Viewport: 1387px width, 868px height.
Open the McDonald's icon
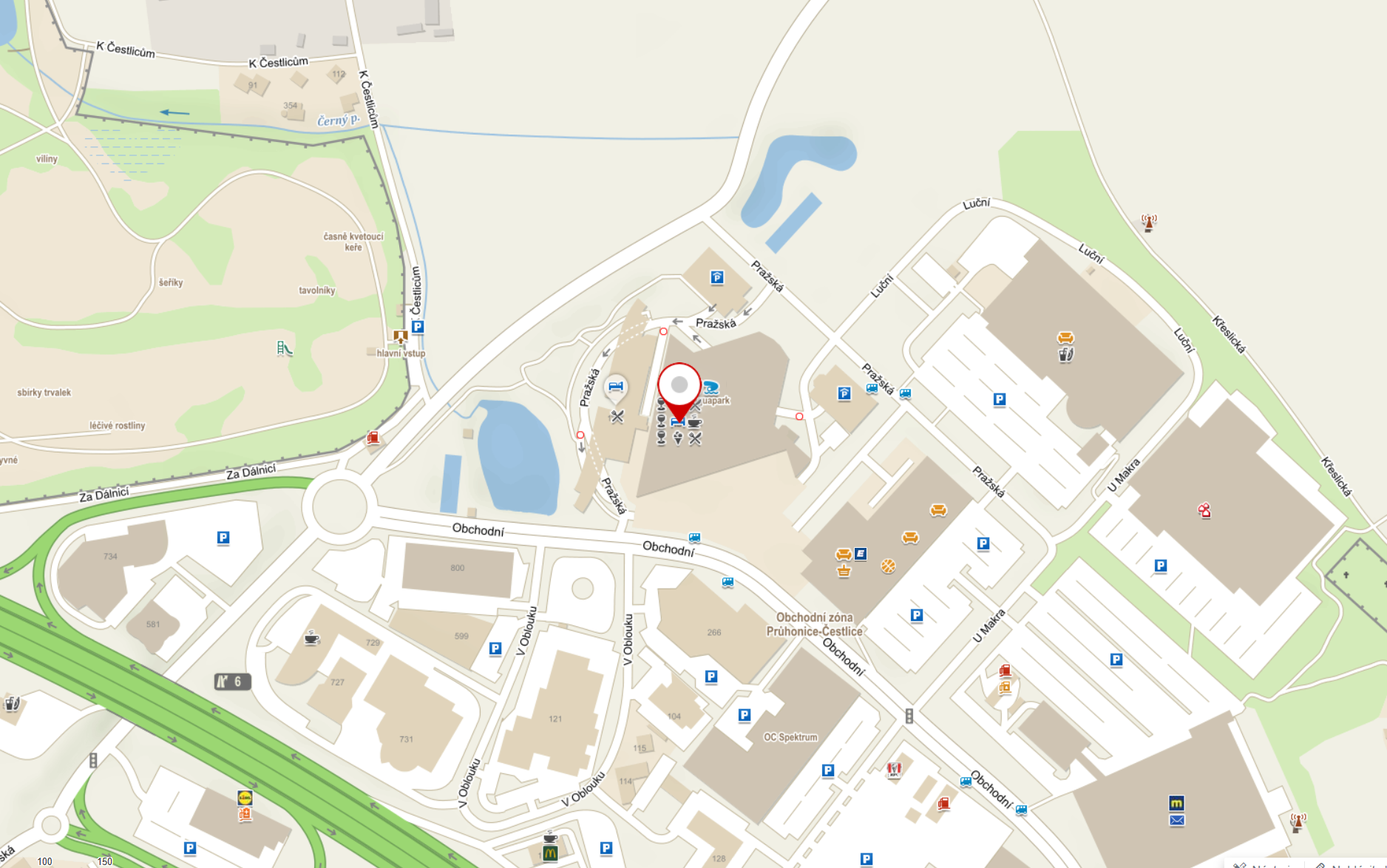549,853
